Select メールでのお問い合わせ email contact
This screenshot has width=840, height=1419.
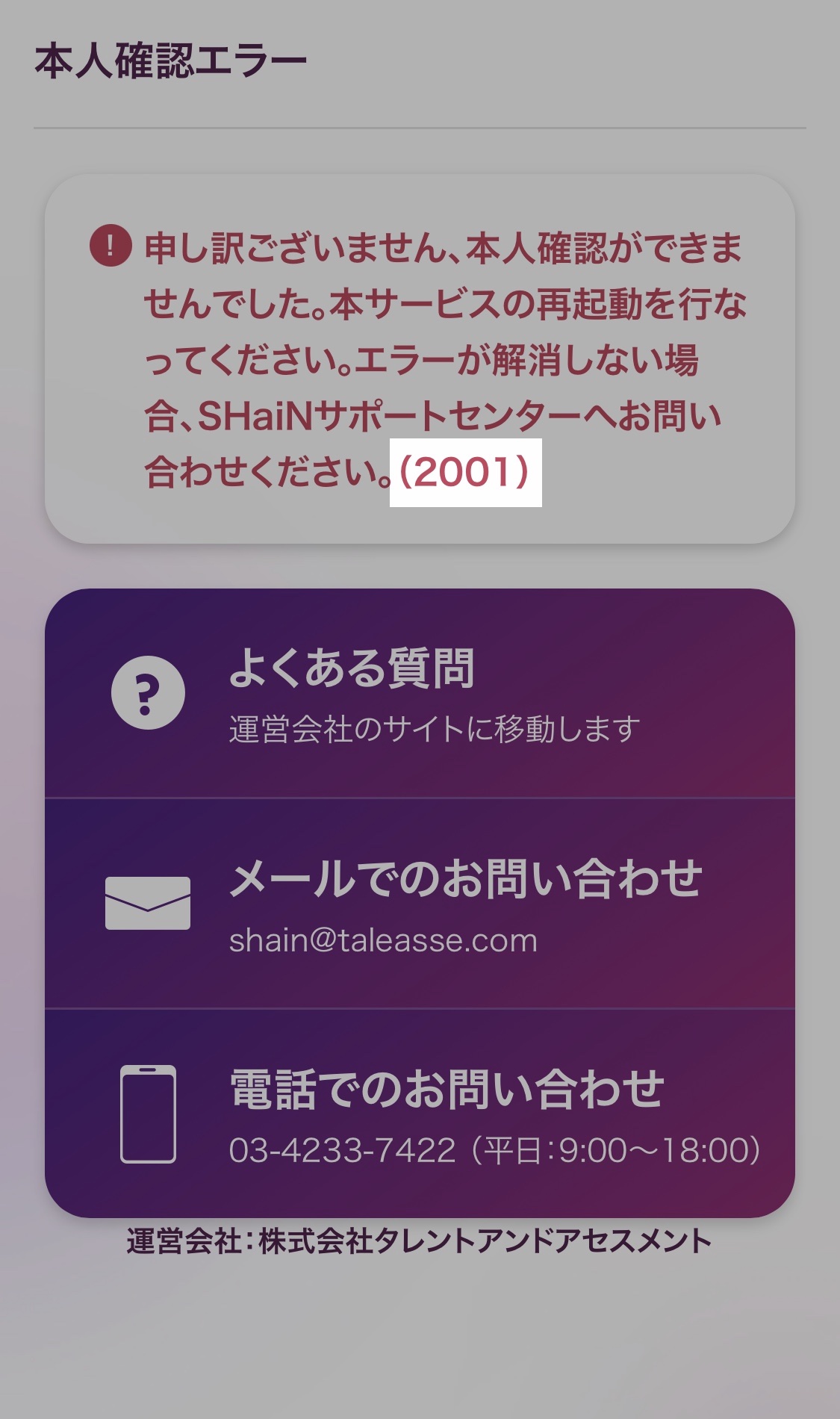click(420, 904)
